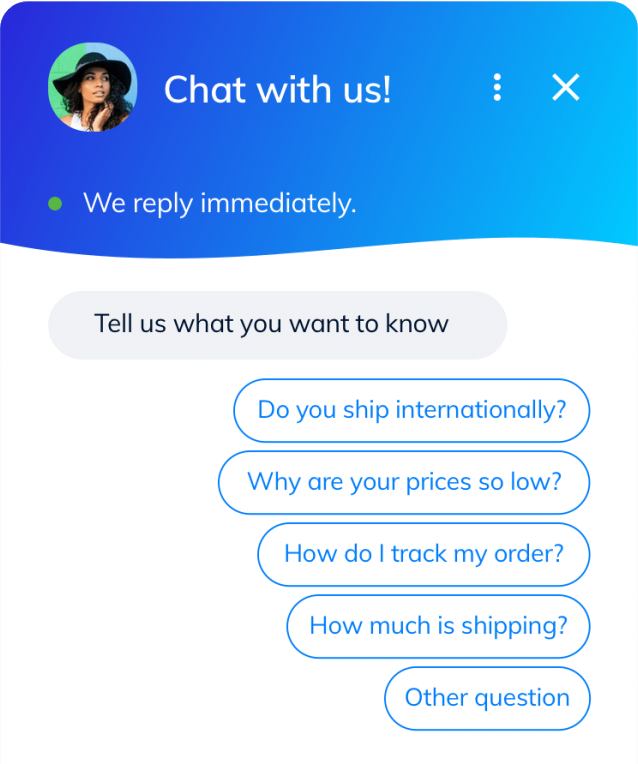Close the chat widget
The height and width of the screenshot is (764, 638).
(566, 88)
